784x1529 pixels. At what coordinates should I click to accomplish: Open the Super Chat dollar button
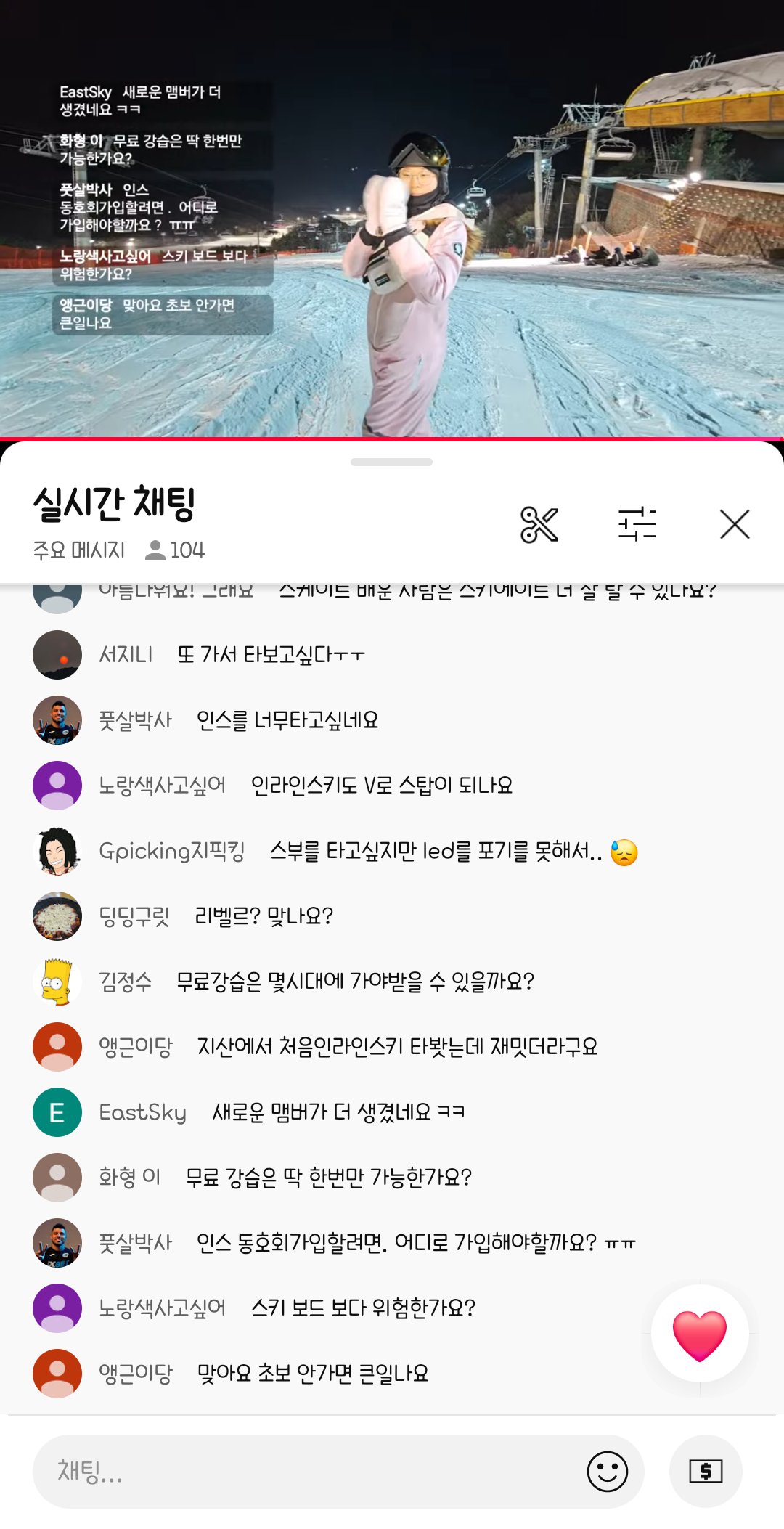[706, 1471]
